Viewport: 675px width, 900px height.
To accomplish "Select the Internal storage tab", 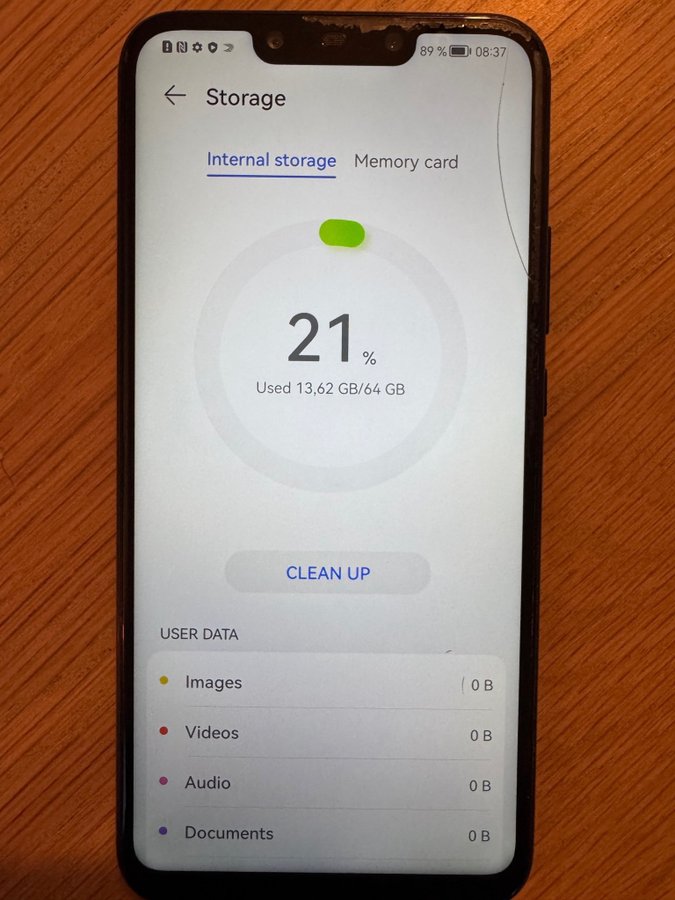I will pos(271,160).
